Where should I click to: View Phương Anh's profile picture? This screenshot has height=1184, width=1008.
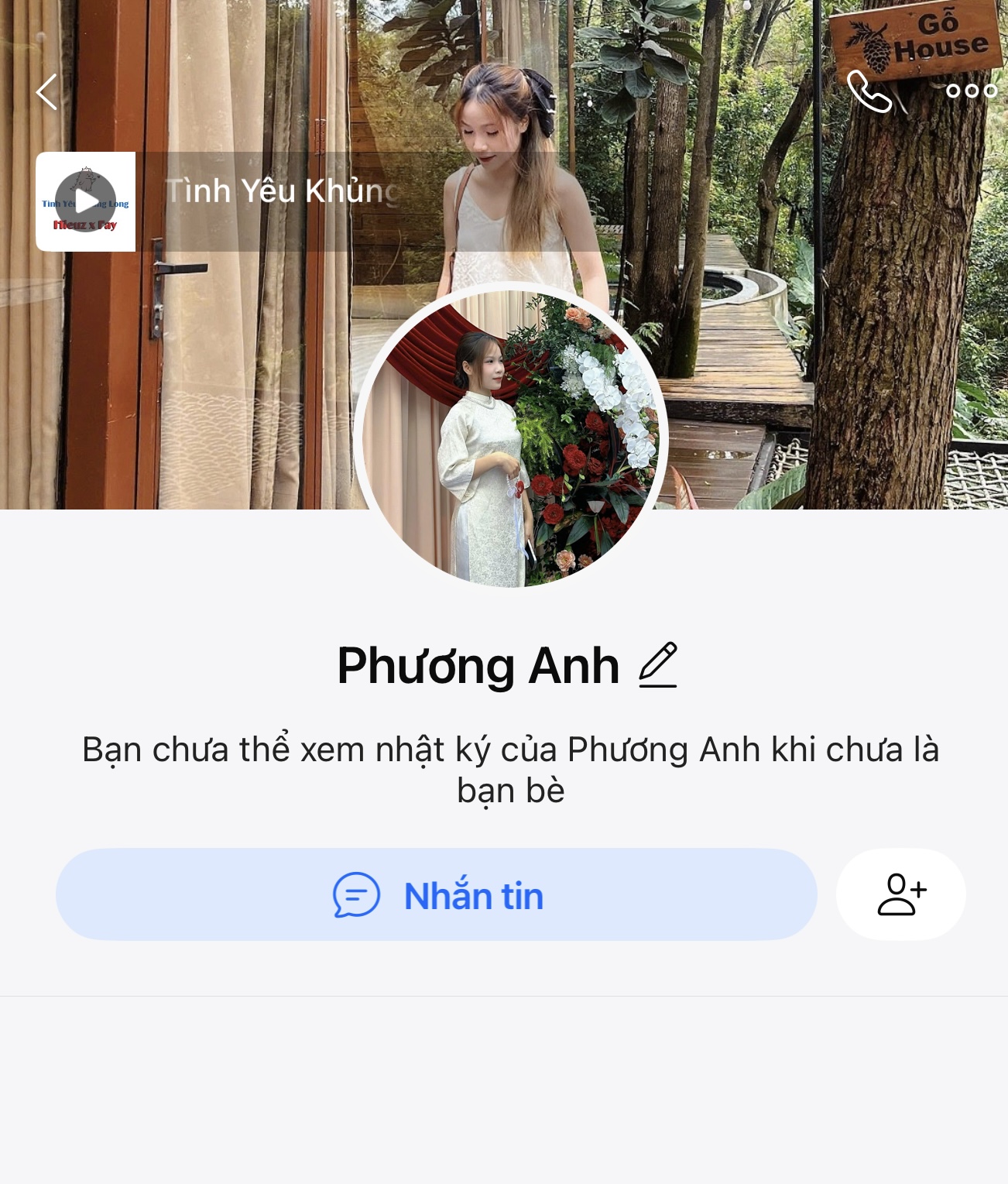click(511, 439)
